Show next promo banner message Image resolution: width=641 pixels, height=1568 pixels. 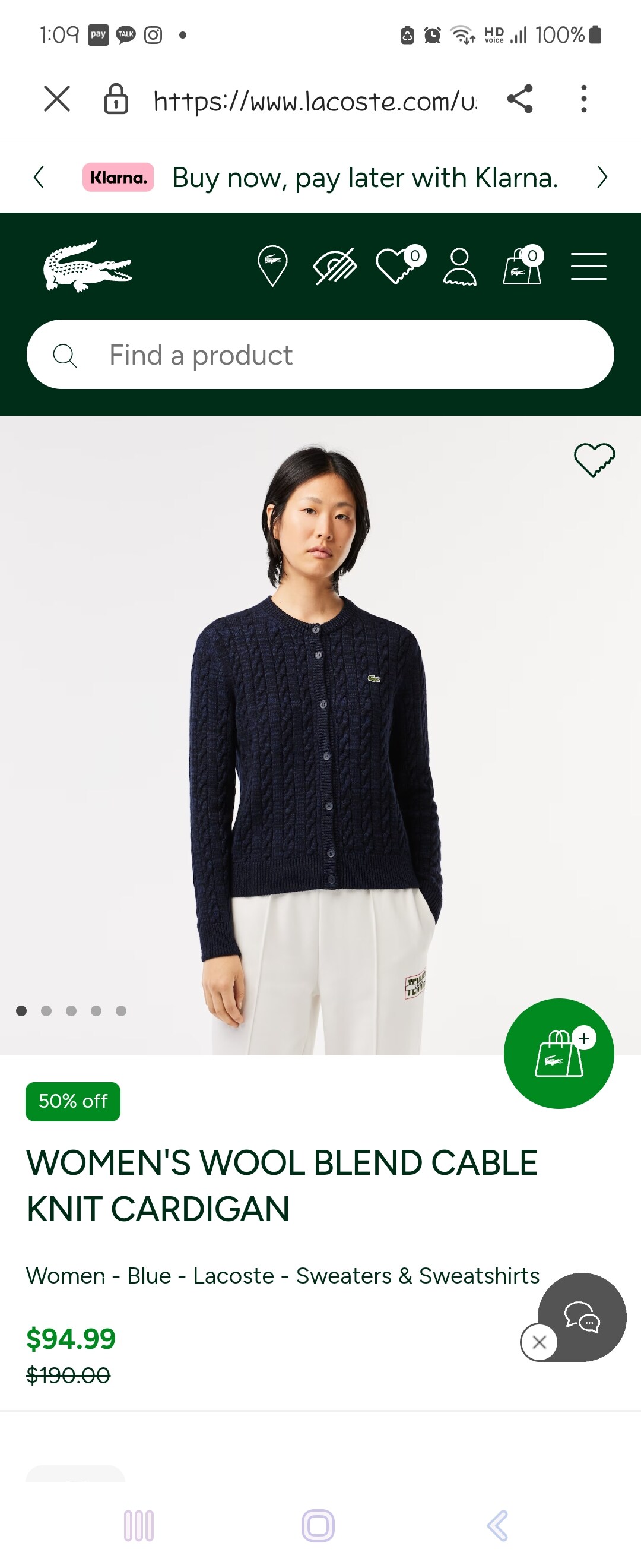pyautogui.click(x=601, y=178)
